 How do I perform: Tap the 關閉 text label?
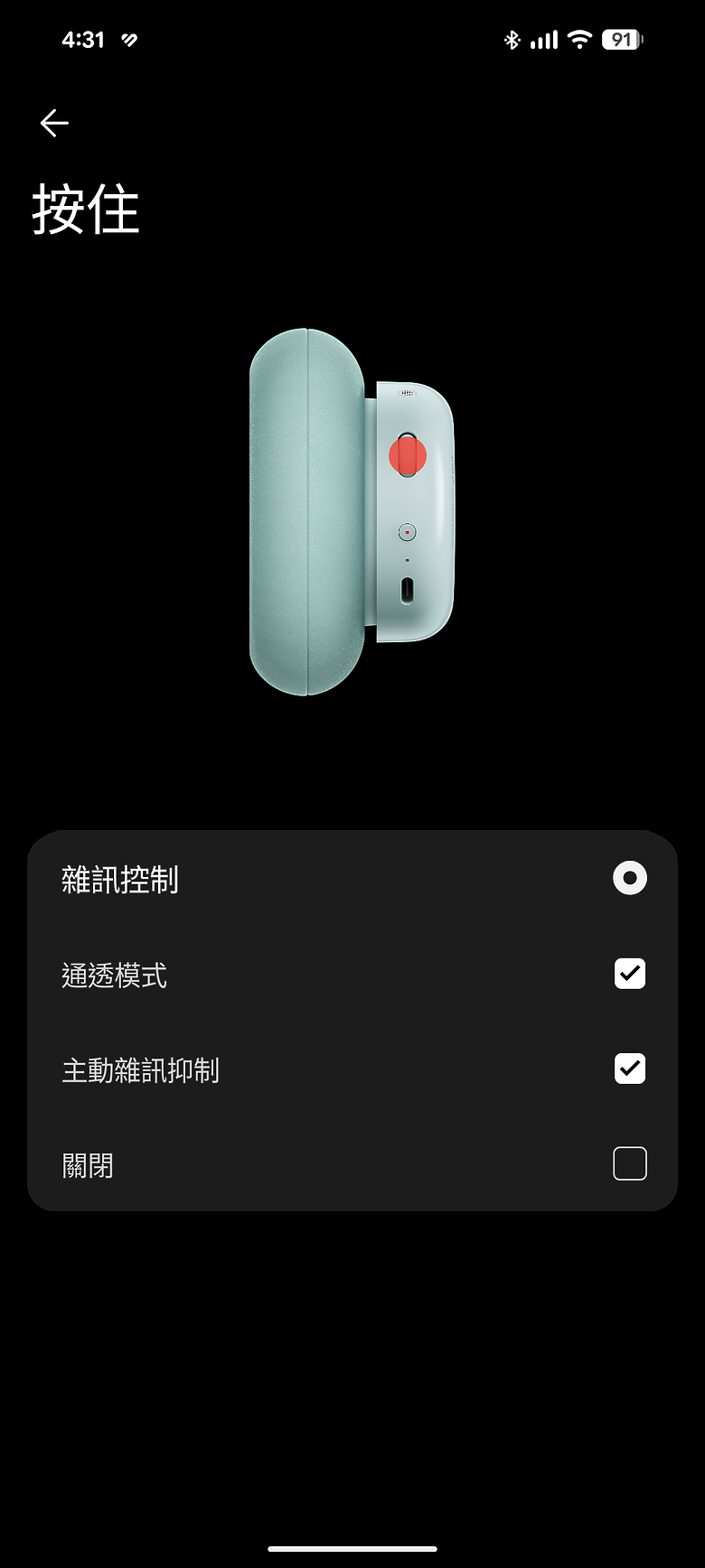87,1166
